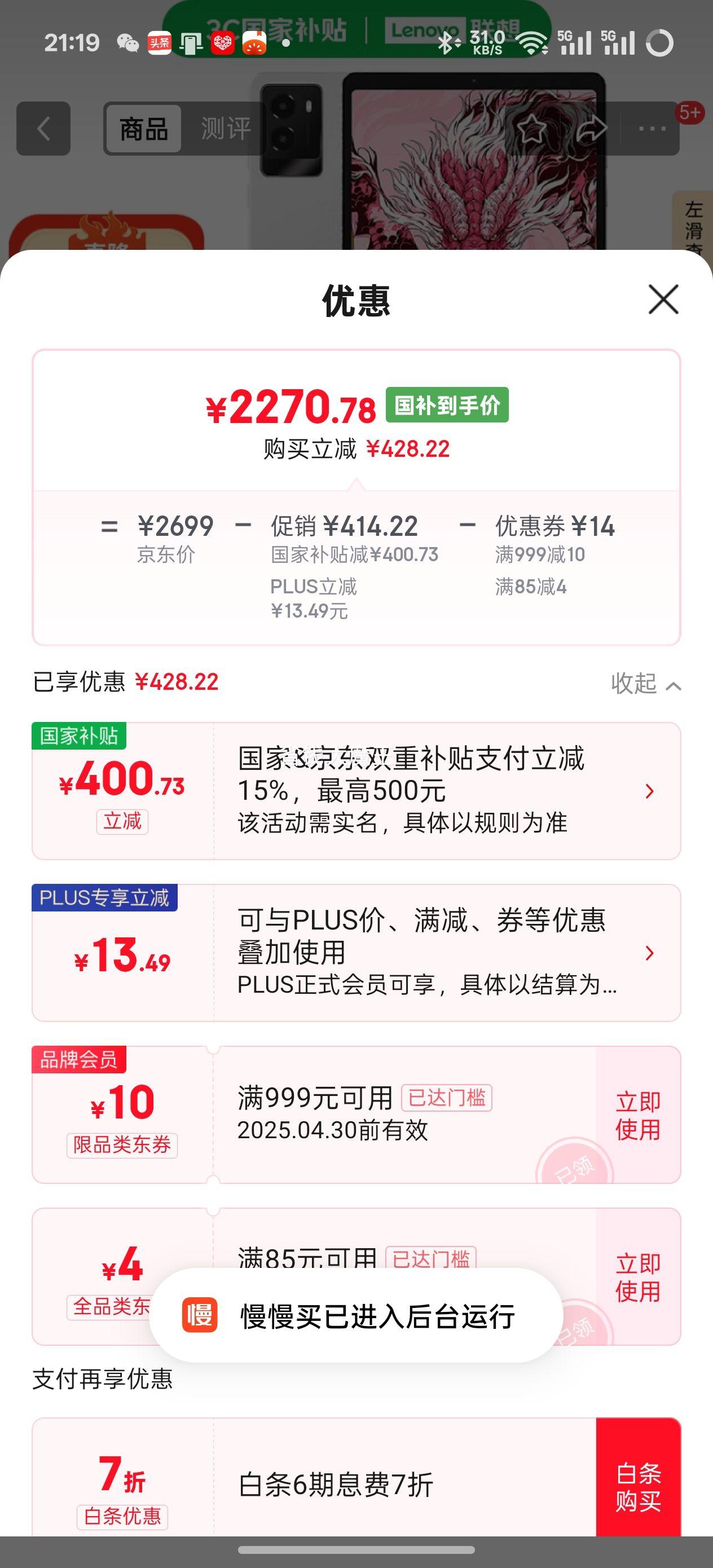Favorite the product via the star icon
Image resolution: width=713 pixels, height=1568 pixels.
pos(531,128)
